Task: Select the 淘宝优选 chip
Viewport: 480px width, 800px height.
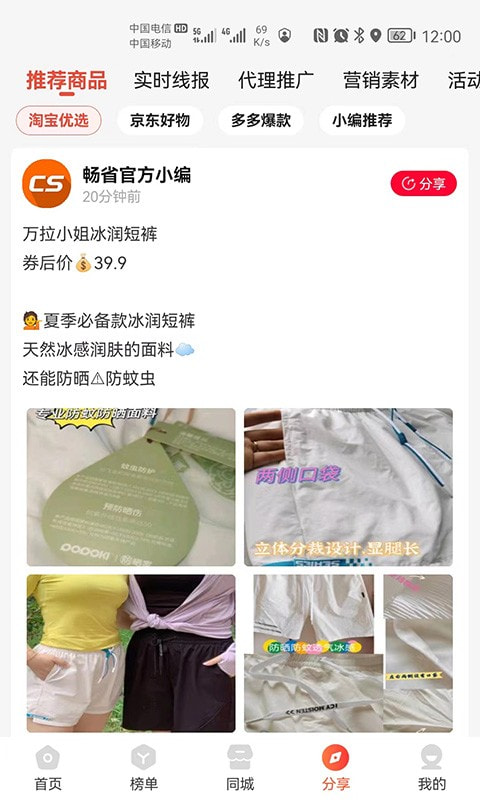Action: 59,120
